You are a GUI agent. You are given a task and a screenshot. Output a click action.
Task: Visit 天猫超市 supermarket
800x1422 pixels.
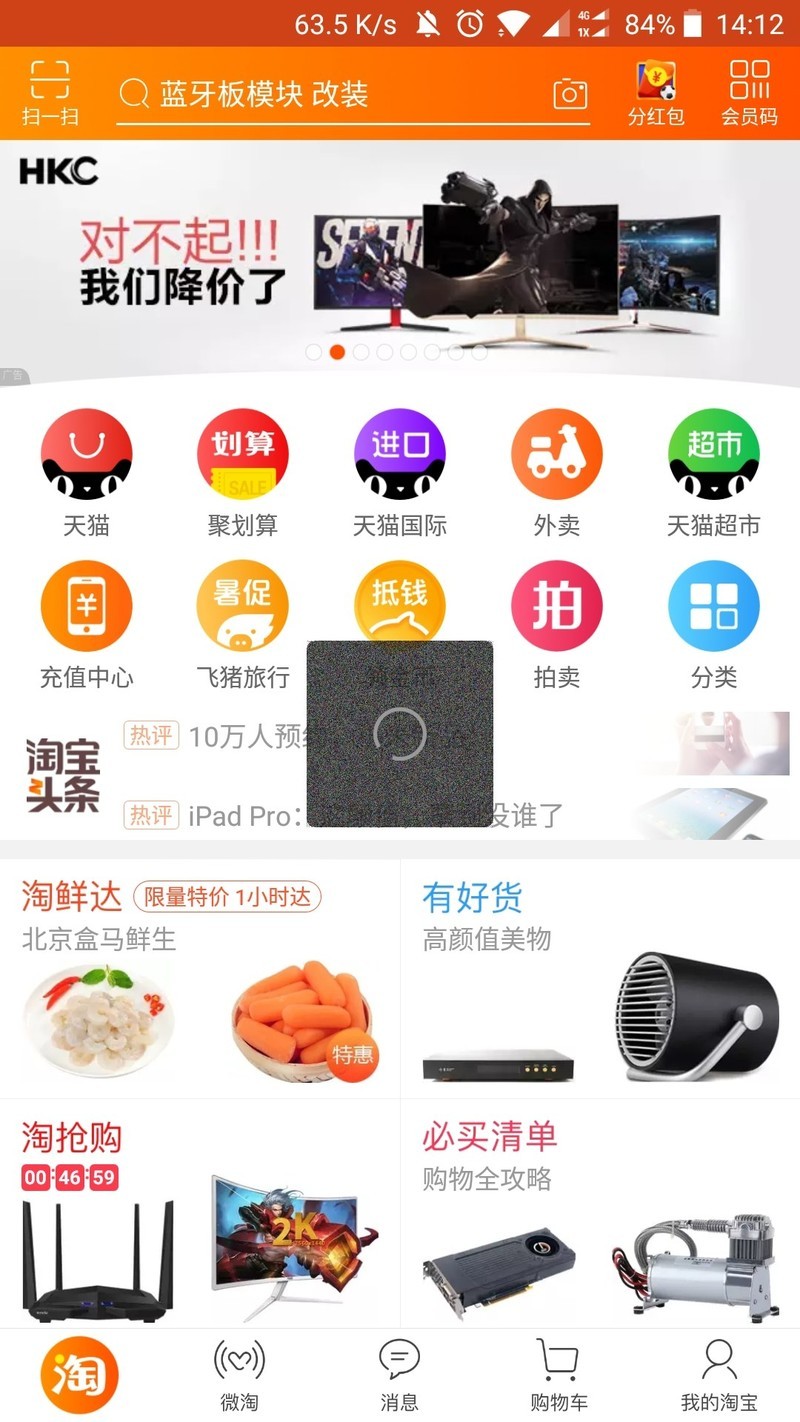714,472
